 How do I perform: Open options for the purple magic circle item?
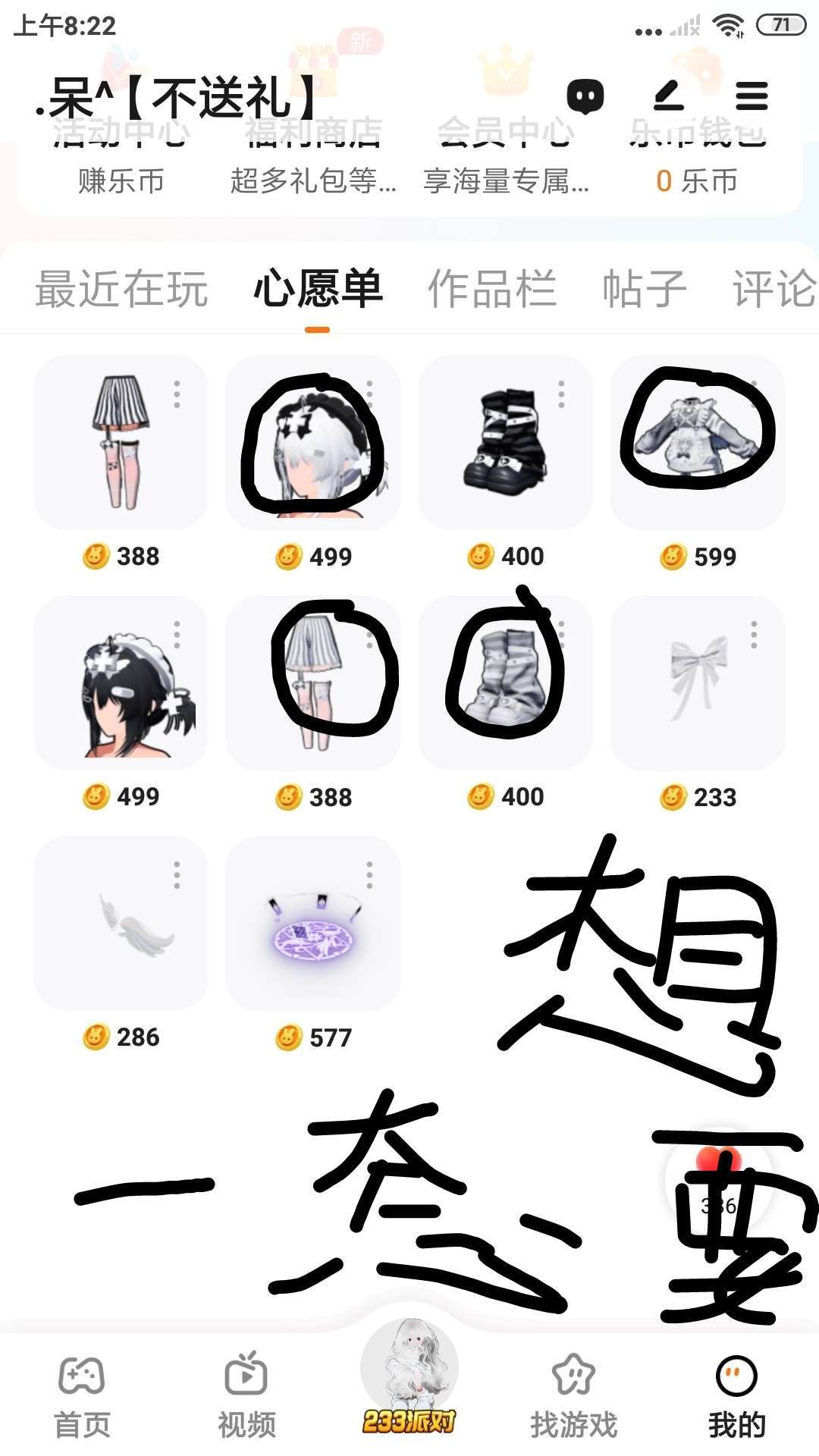pyautogui.click(x=369, y=874)
